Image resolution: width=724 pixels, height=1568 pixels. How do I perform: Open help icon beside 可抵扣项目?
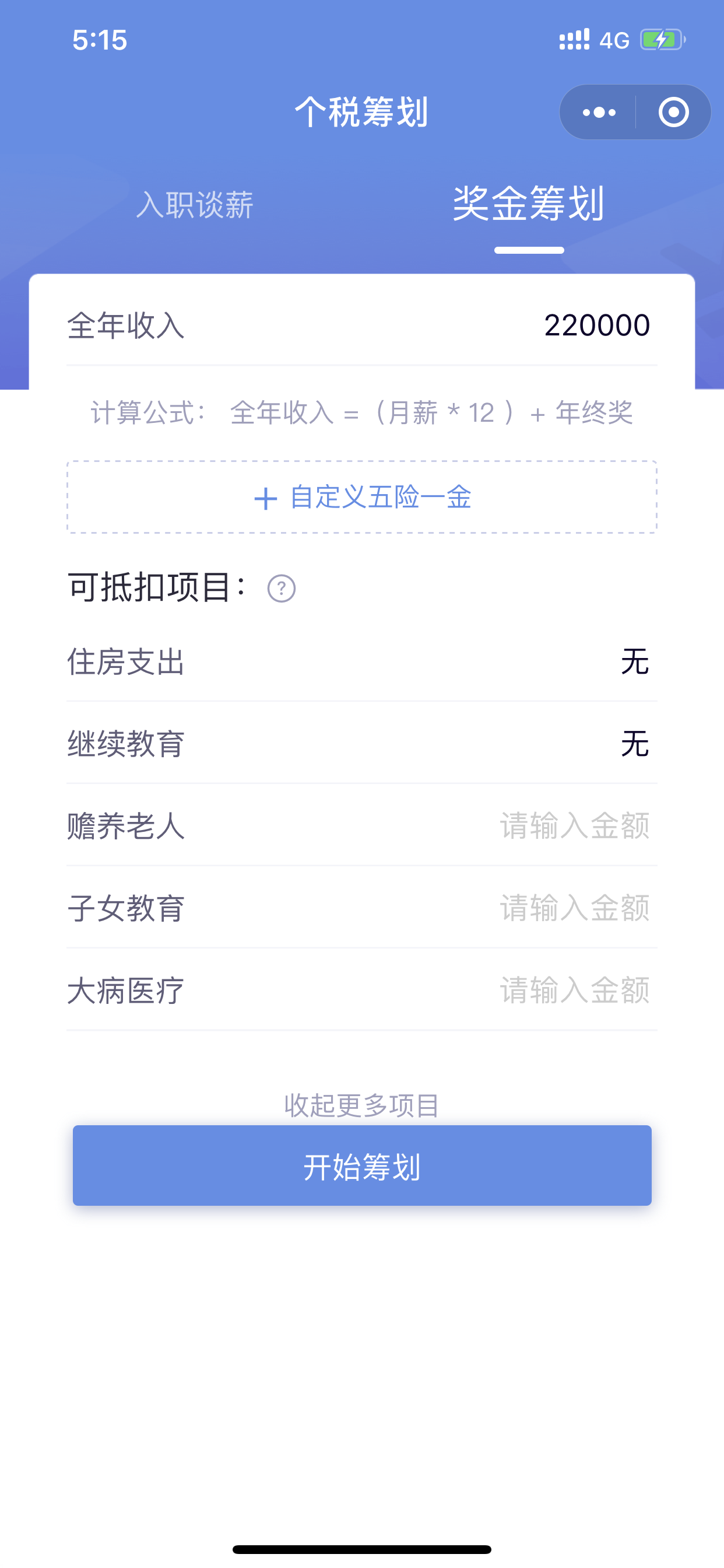click(281, 589)
